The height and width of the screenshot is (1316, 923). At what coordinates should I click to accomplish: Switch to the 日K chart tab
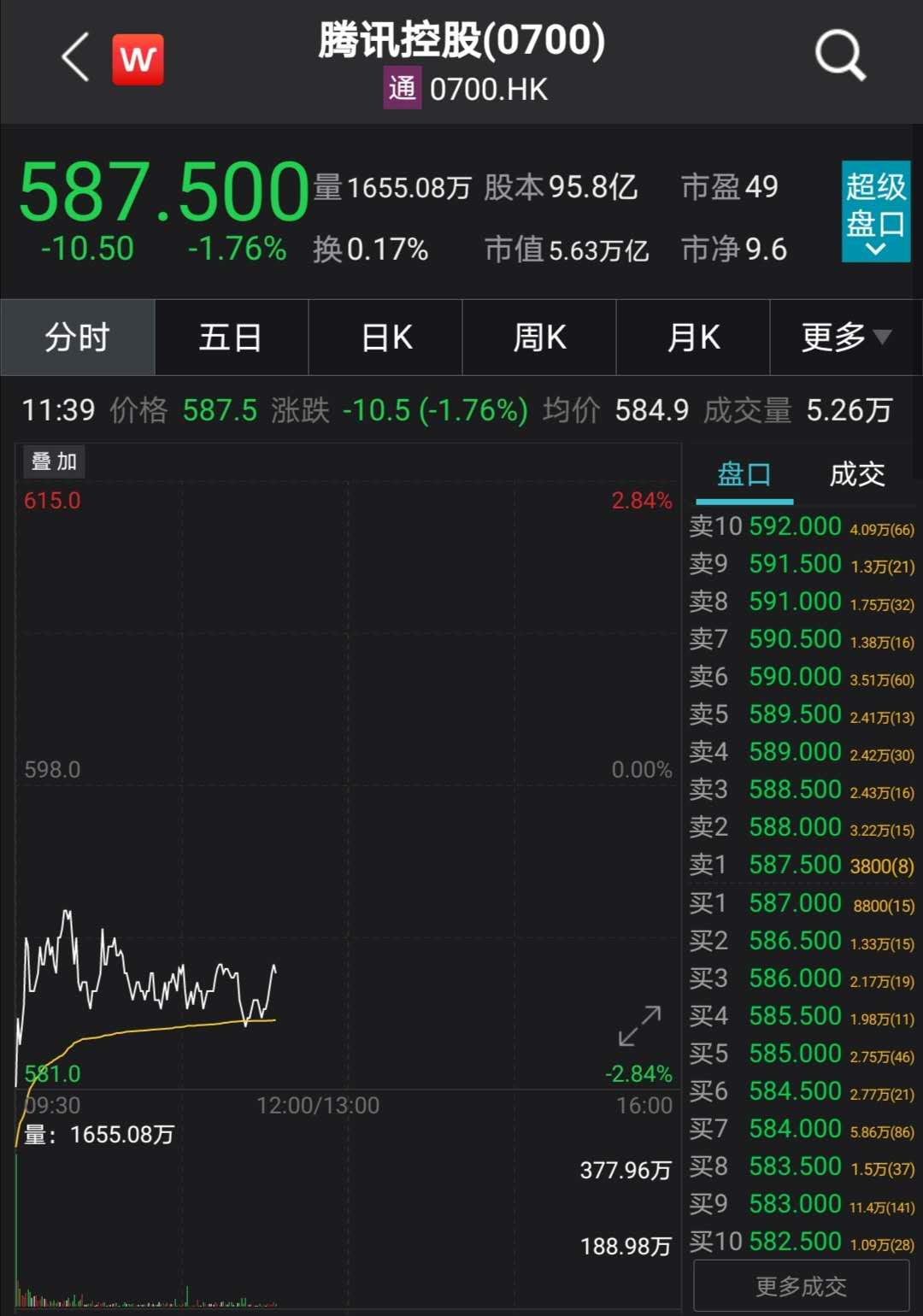click(385, 338)
